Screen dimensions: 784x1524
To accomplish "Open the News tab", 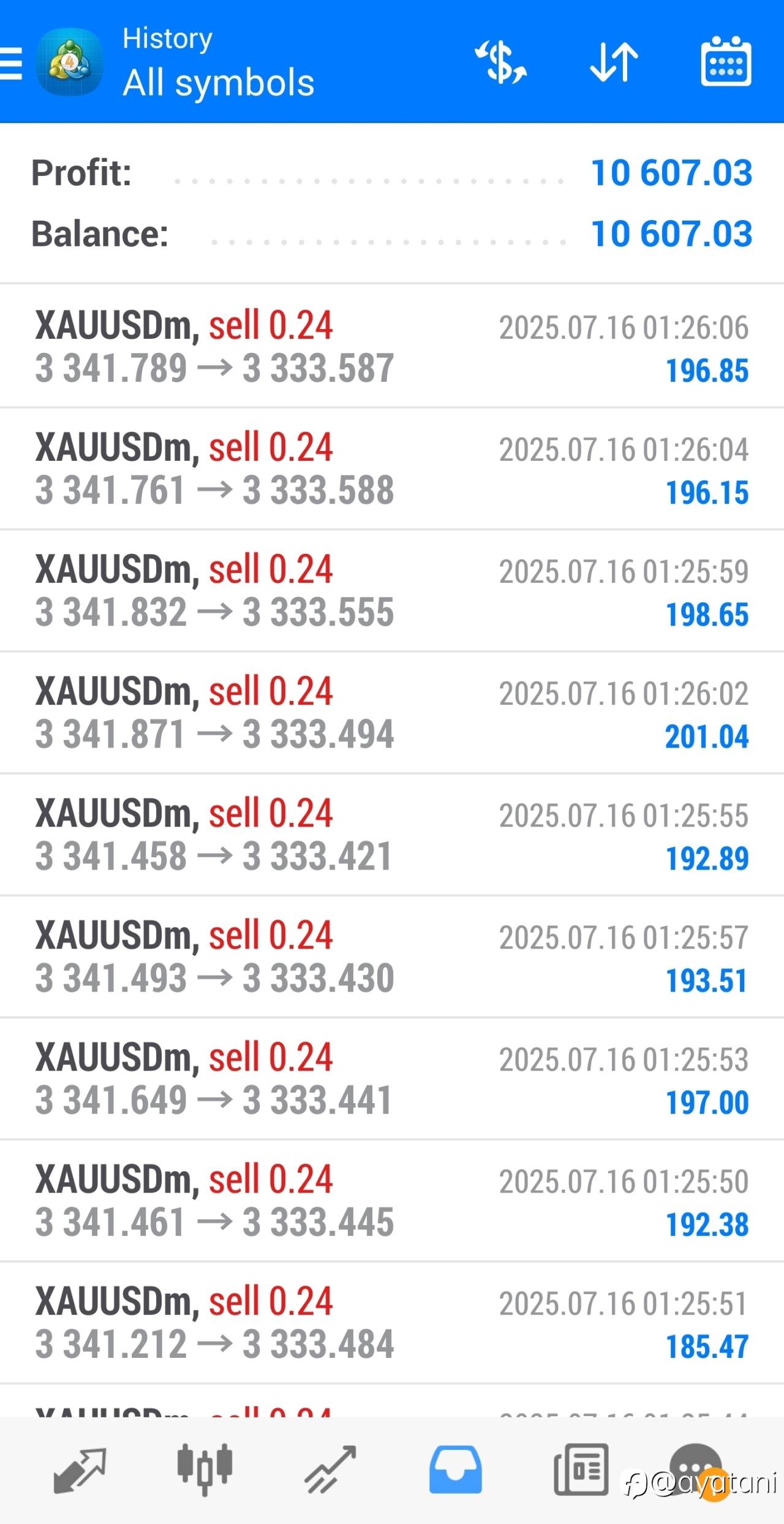I will click(581, 1470).
